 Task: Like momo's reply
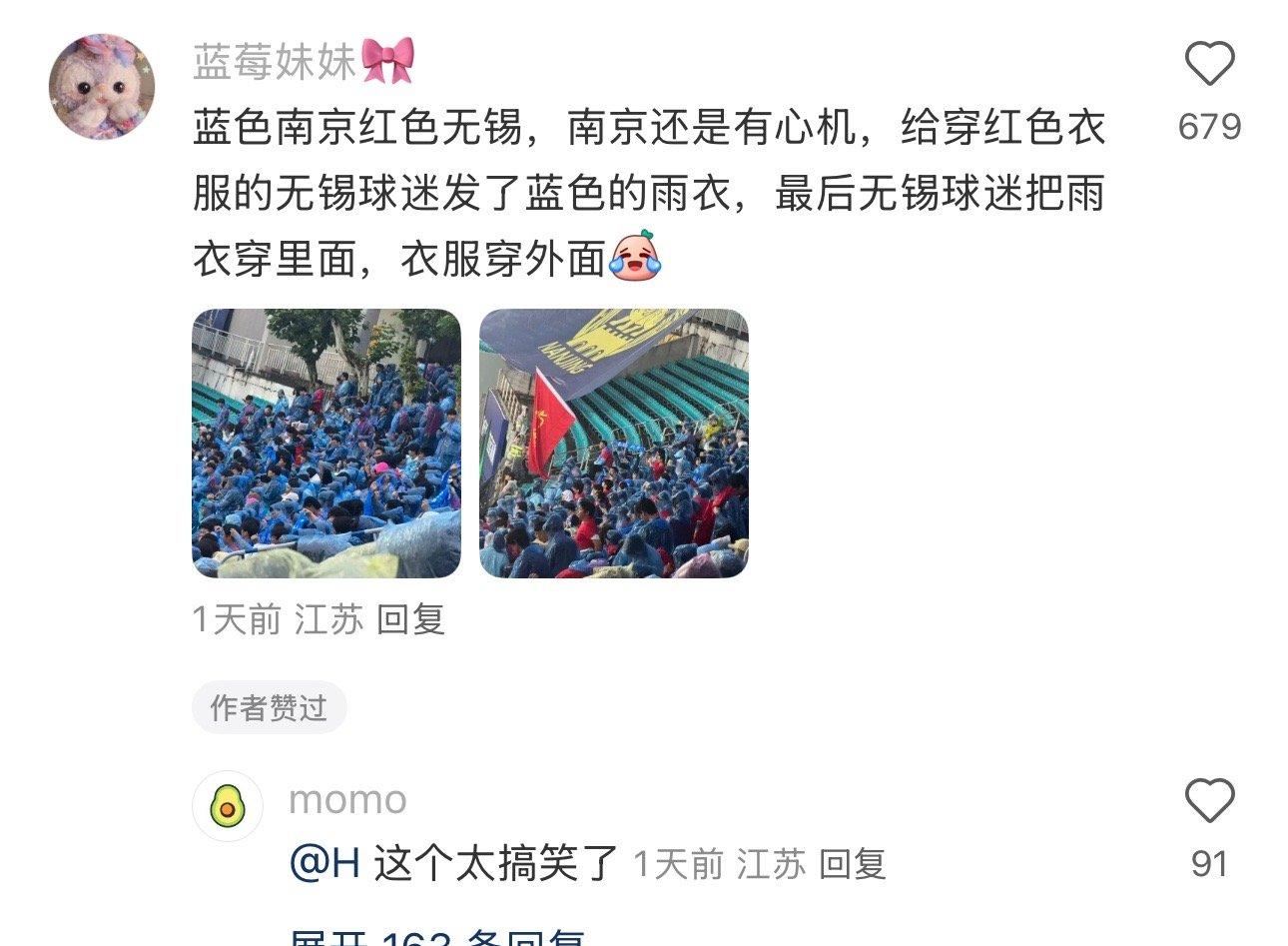click(1209, 801)
